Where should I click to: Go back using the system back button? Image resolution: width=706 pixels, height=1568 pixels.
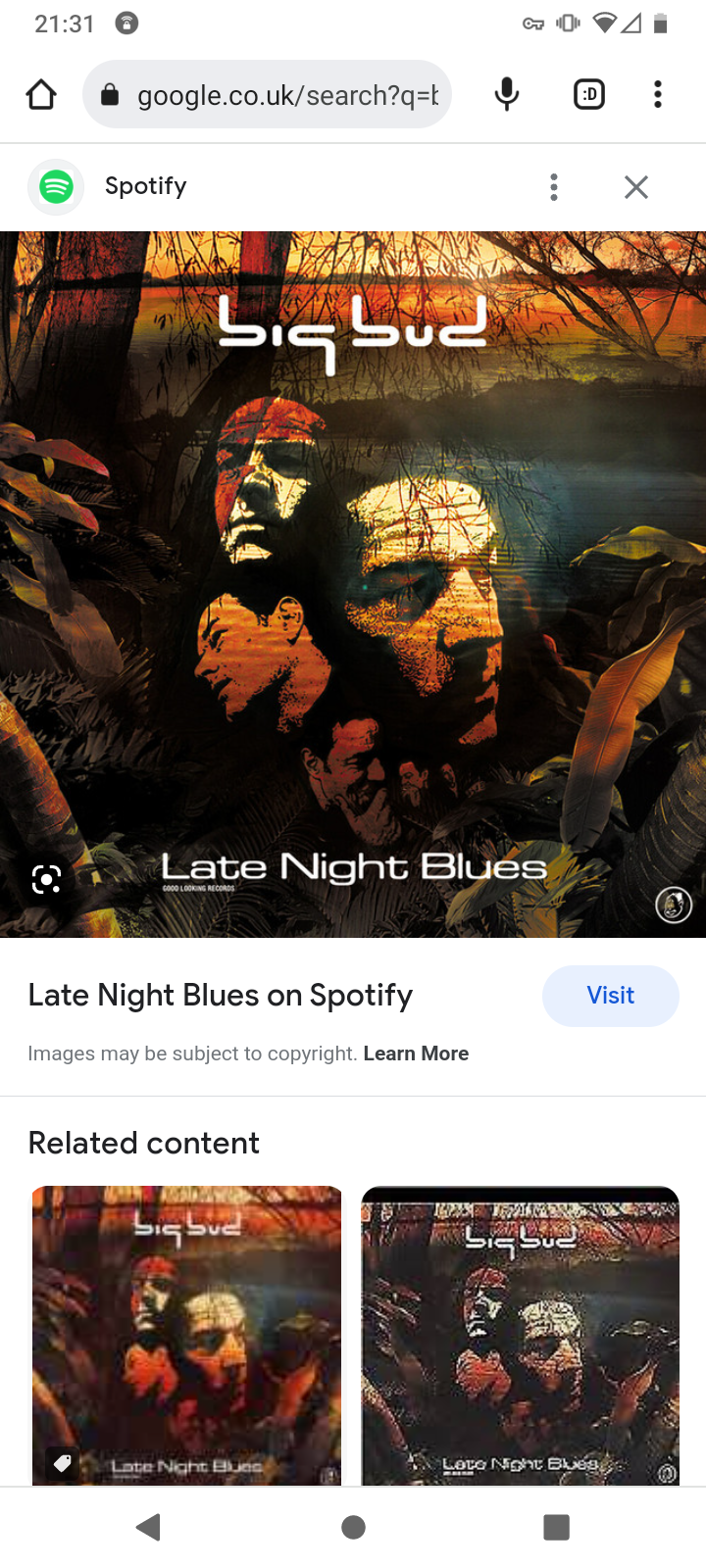click(149, 1527)
